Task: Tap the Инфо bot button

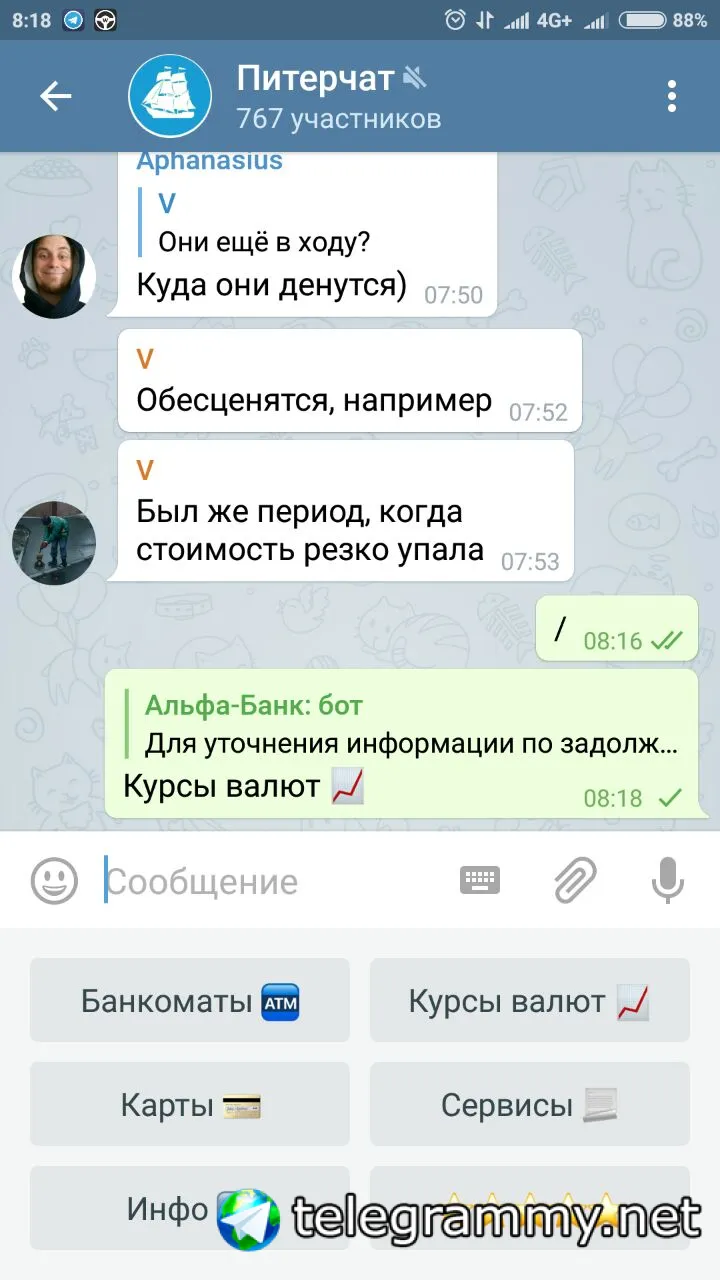Action: (168, 1208)
